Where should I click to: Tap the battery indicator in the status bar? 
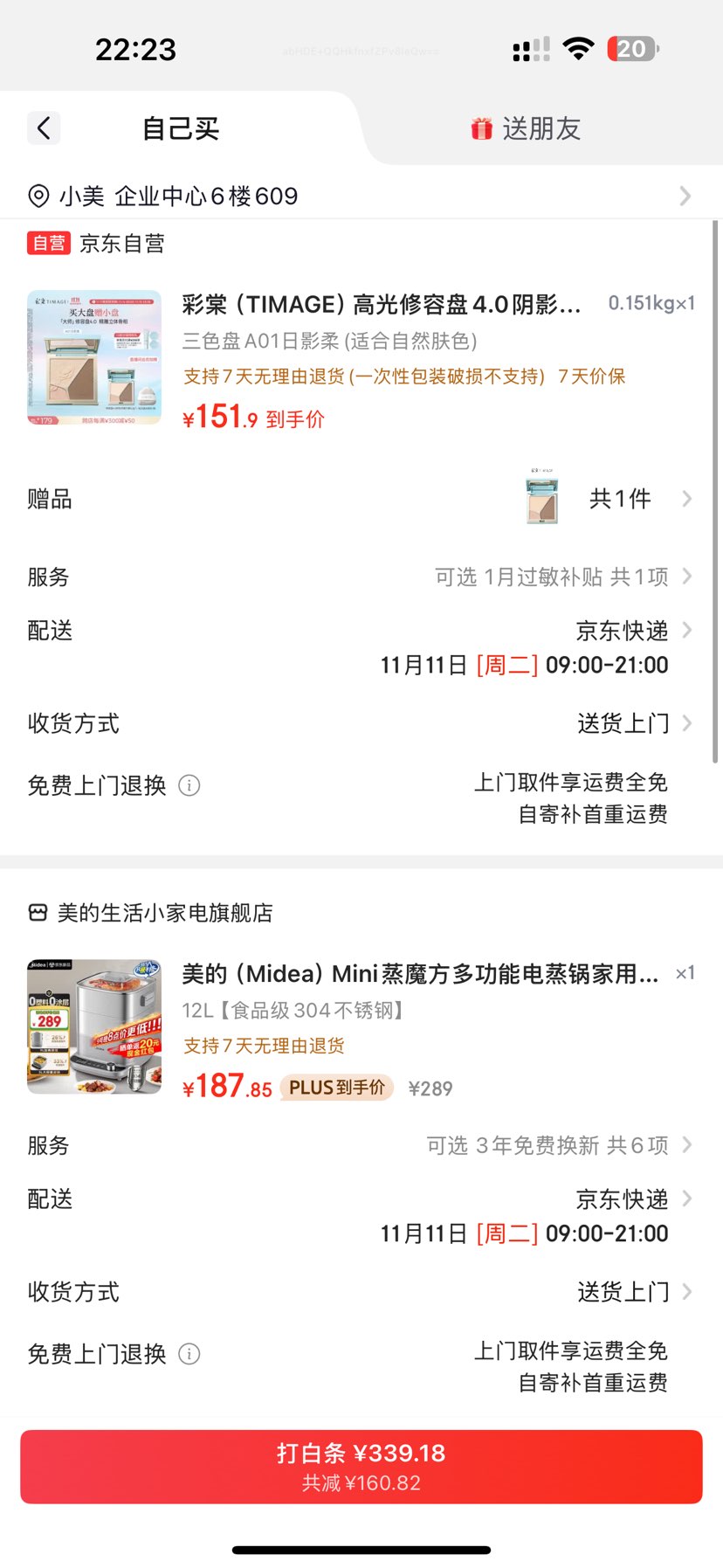click(631, 50)
